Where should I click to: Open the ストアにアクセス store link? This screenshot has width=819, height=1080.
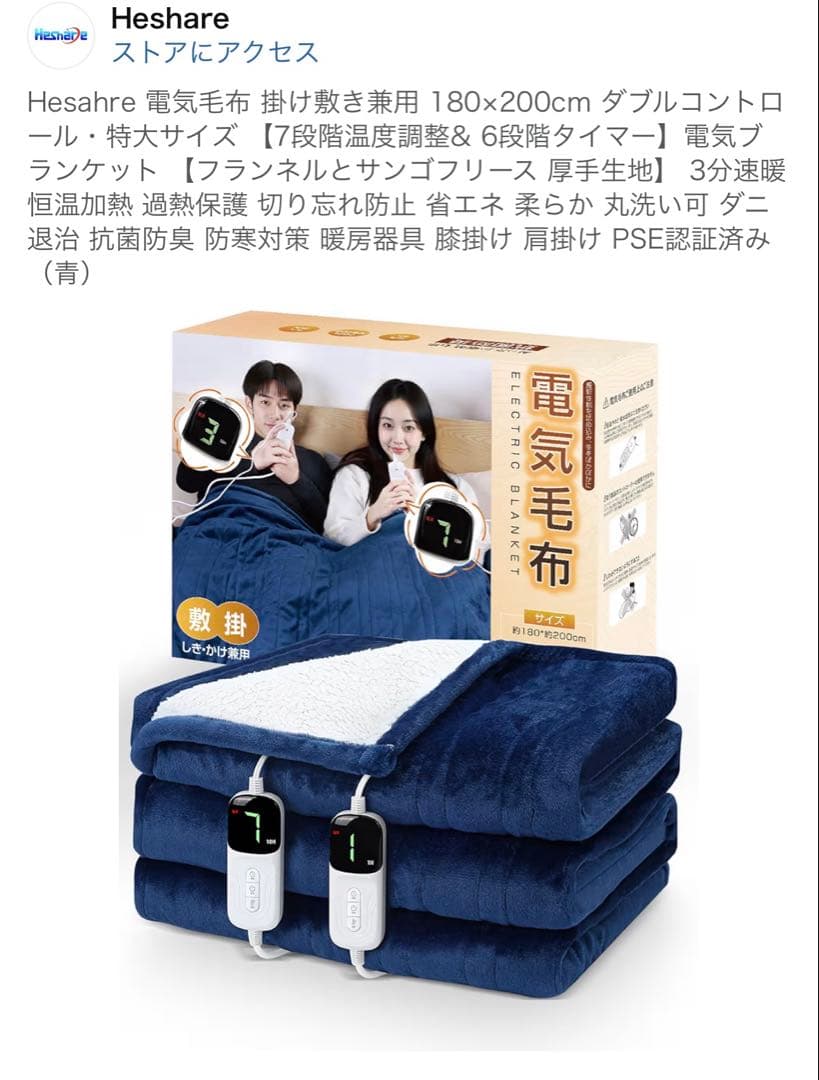pos(214,52)
